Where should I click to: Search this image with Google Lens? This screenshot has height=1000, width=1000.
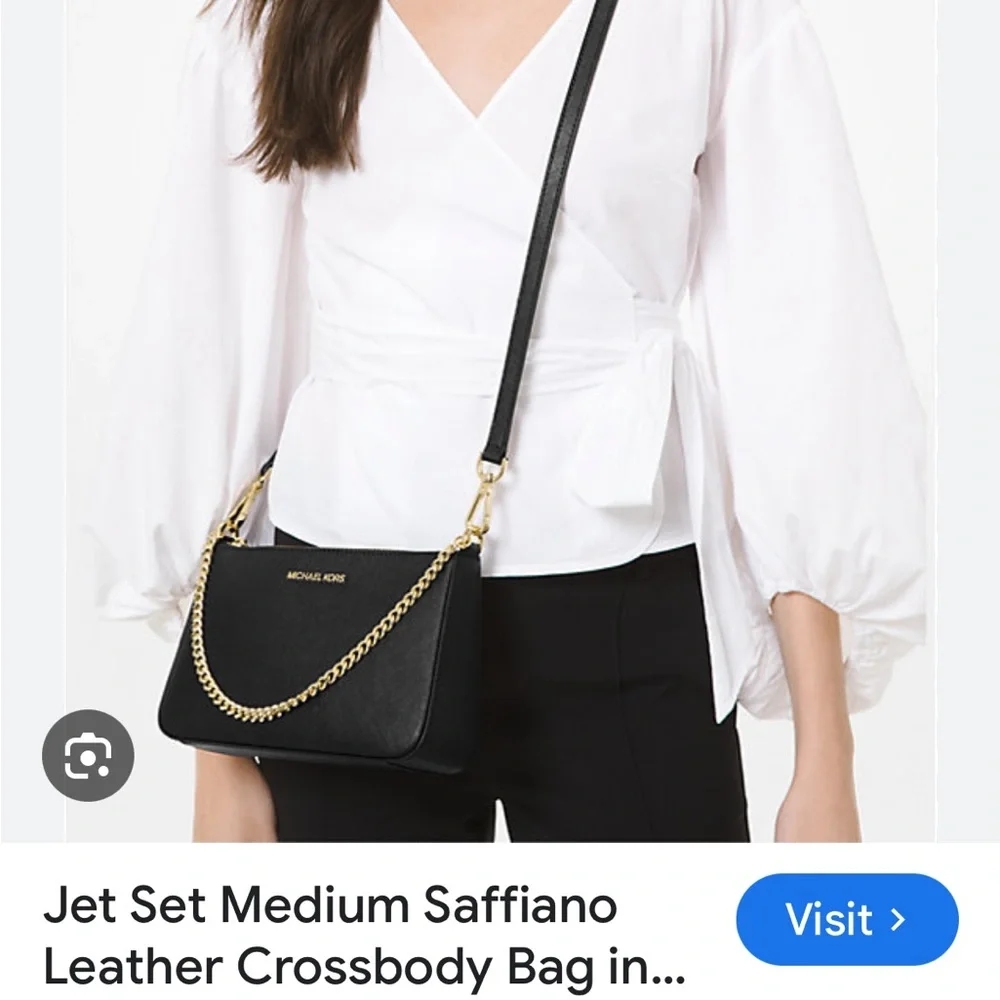(x=88, y=755)
